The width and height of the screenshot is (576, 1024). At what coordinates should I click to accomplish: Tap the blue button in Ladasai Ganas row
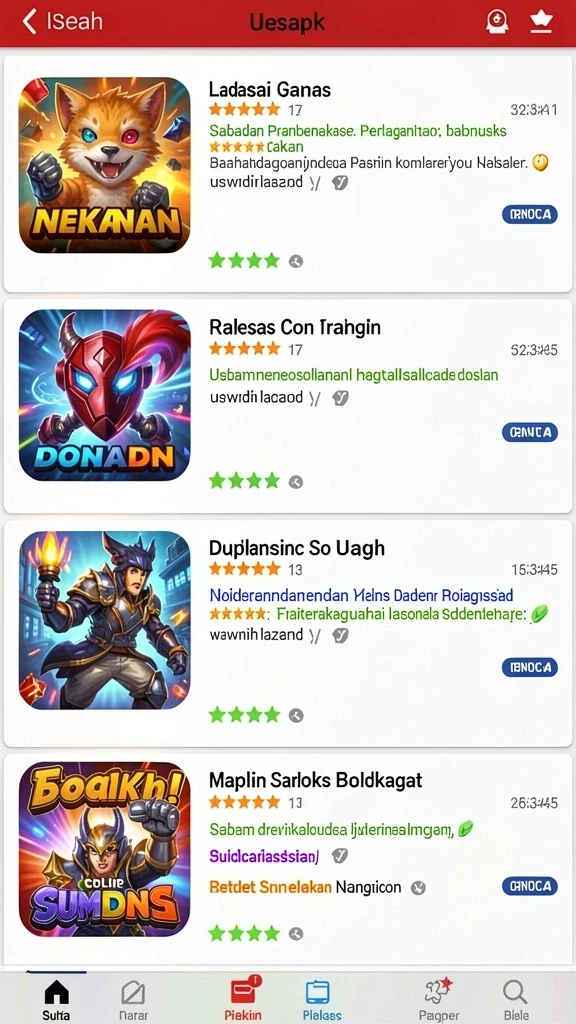pos(530,214)
